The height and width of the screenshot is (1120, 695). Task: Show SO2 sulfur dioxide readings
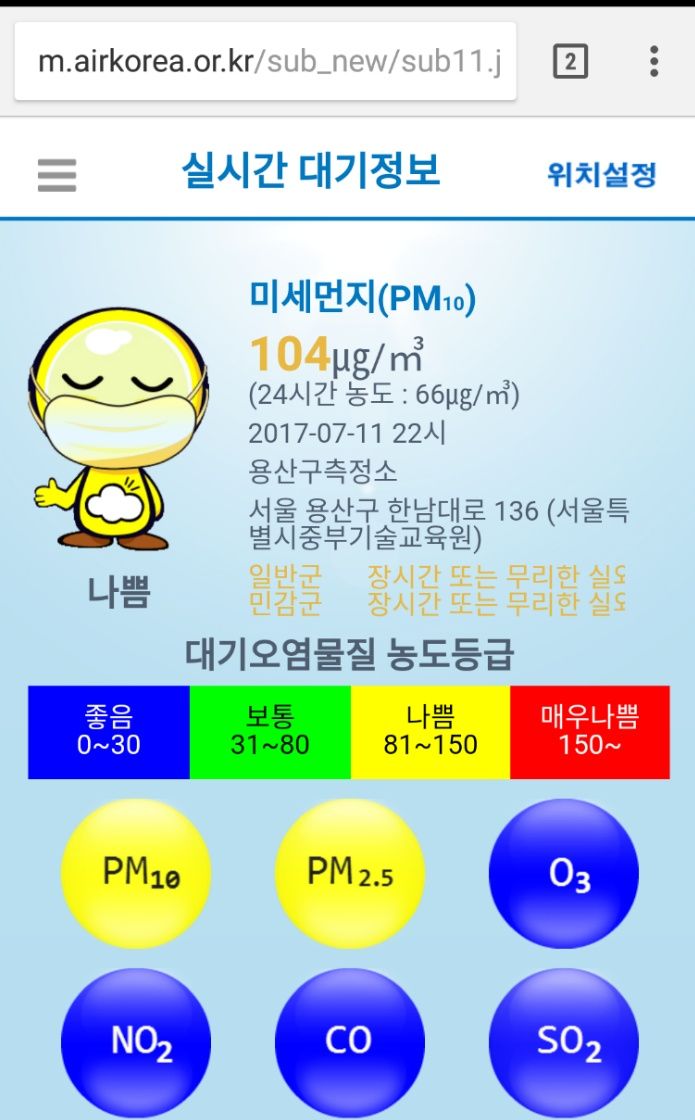coord(564,1043)
